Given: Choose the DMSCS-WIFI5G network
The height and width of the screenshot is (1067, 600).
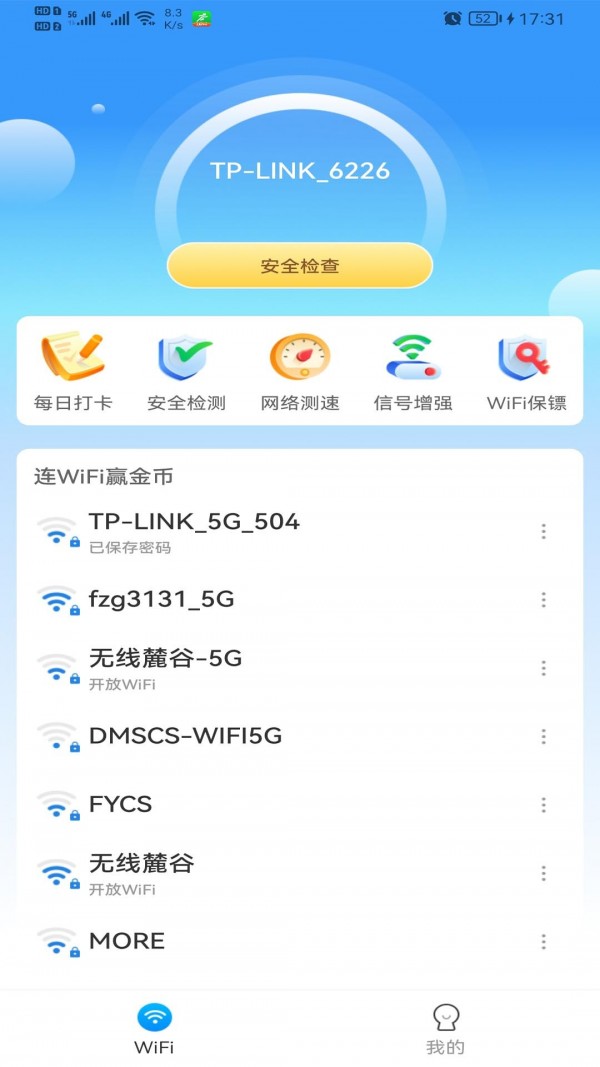Looking at the screenshot, I should [x=185, y=736].
